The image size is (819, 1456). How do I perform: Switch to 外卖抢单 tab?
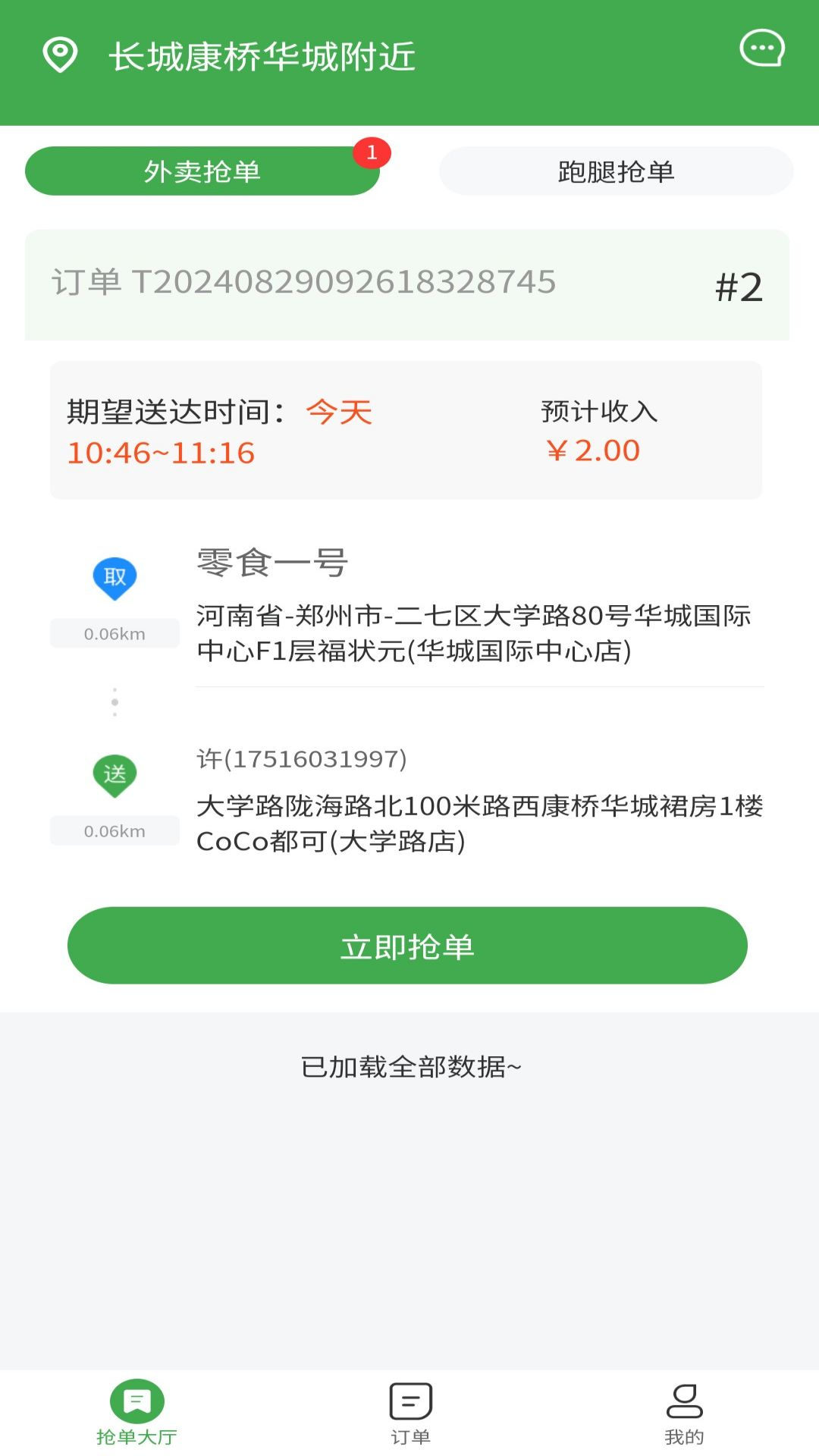pos(202,171)
